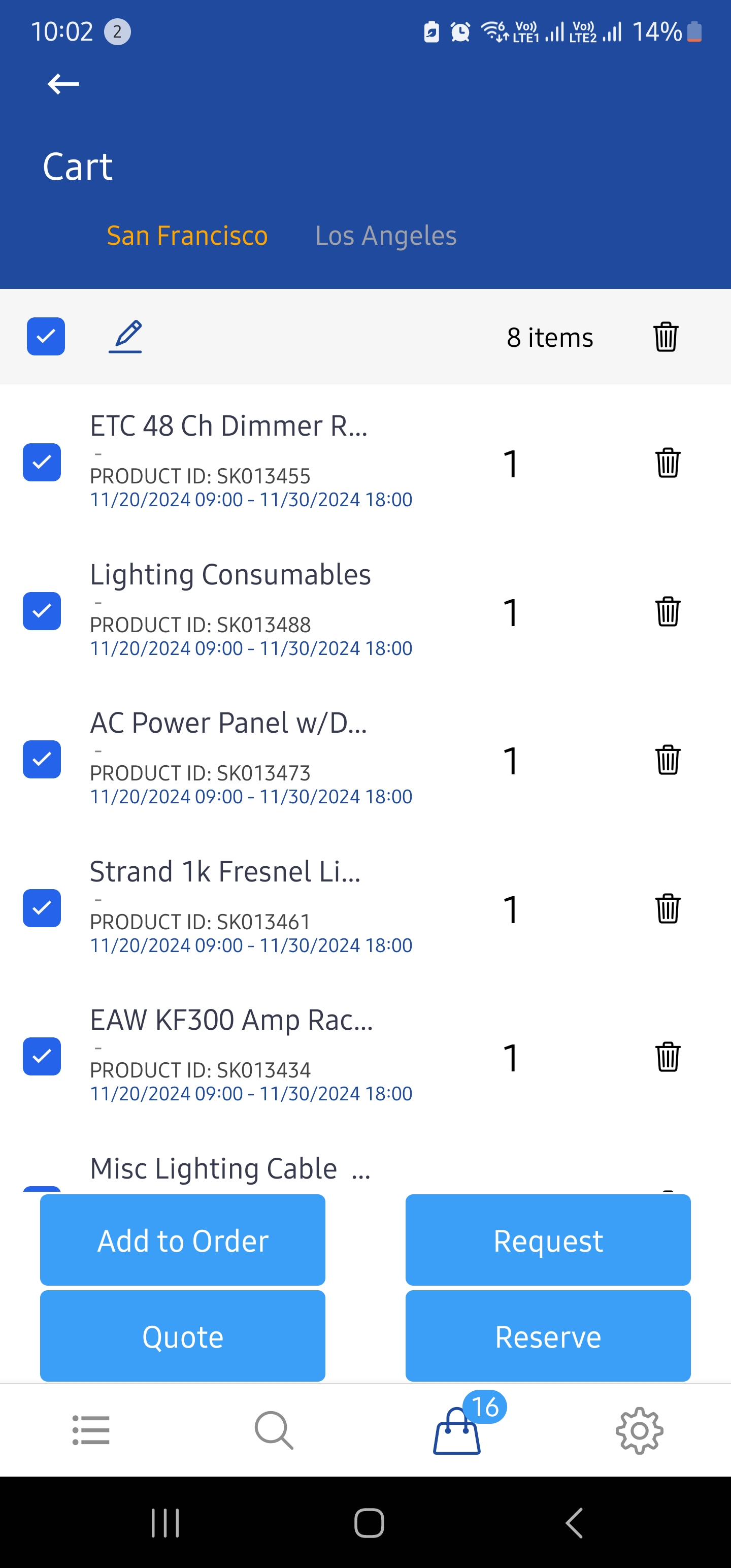This screenshot has height=1568, width=731.
Task: Delete the Strand 1k Fresnel item
Action: [667, 908]
